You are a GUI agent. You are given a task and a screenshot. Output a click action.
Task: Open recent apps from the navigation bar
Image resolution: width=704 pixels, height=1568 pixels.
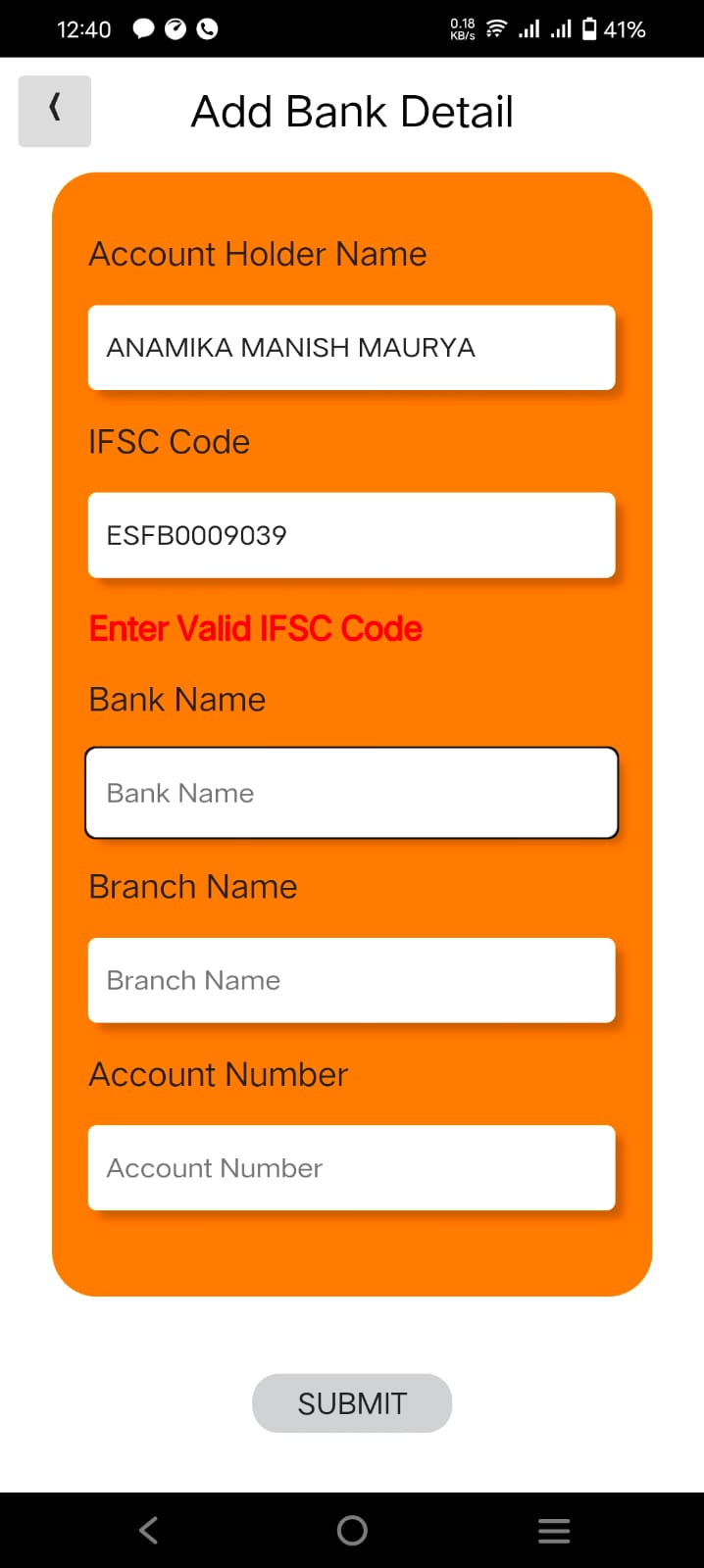pyautogui.click(x=554, y=1530)
